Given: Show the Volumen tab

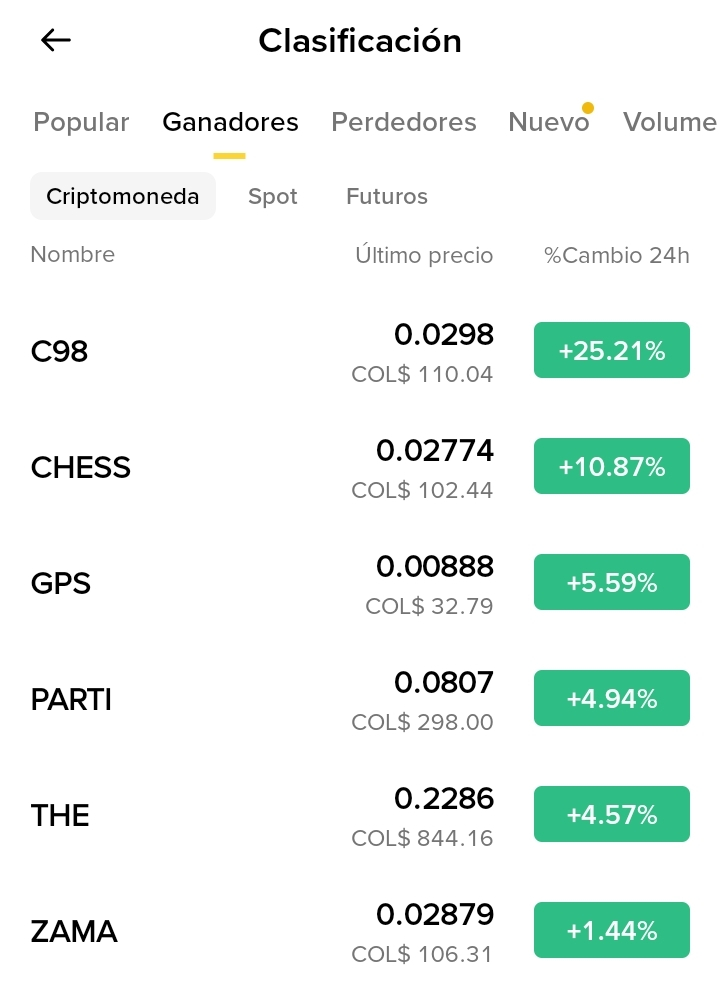Looking at the screenshot, I should [x=669, y=122].
